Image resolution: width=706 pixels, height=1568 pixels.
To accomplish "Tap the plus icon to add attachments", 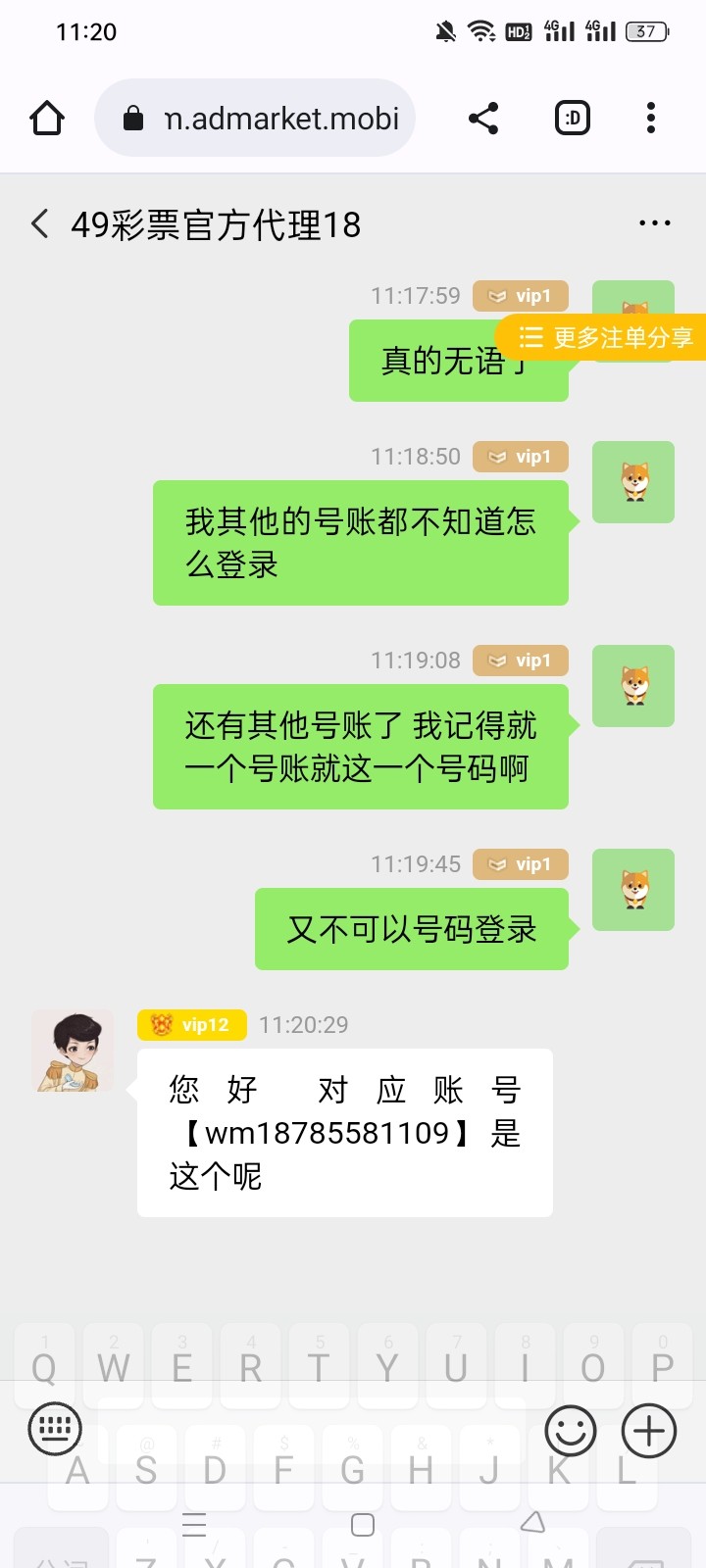I will (x=649, y=1431).
